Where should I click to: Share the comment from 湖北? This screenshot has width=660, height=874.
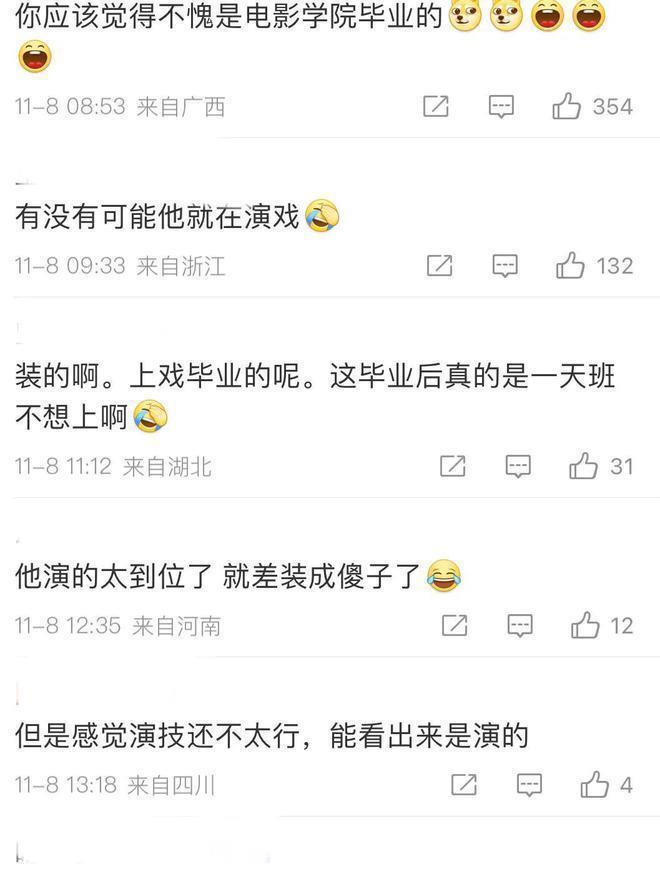(x=453, y=466)
